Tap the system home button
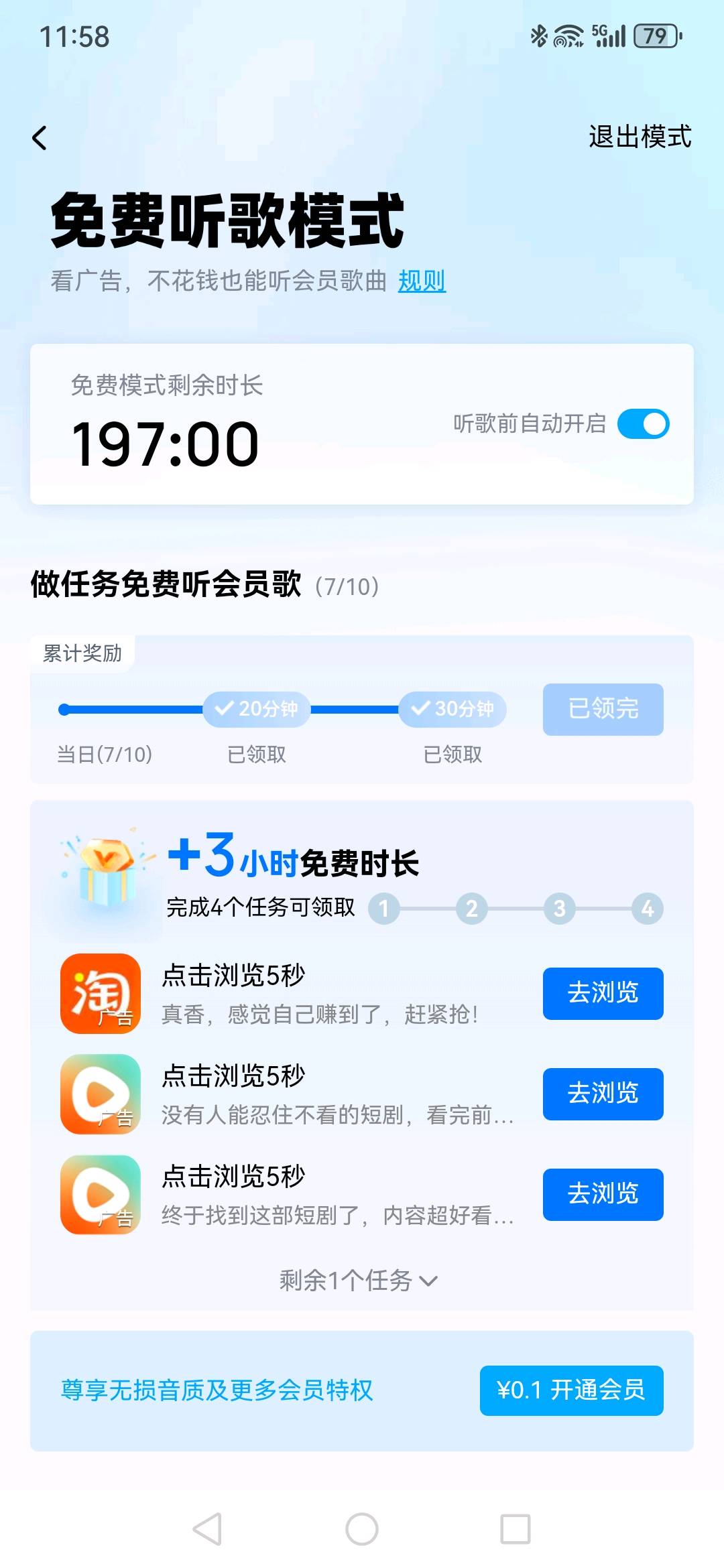Viewport: 724px width, 1568px height. coord(362,1529)
